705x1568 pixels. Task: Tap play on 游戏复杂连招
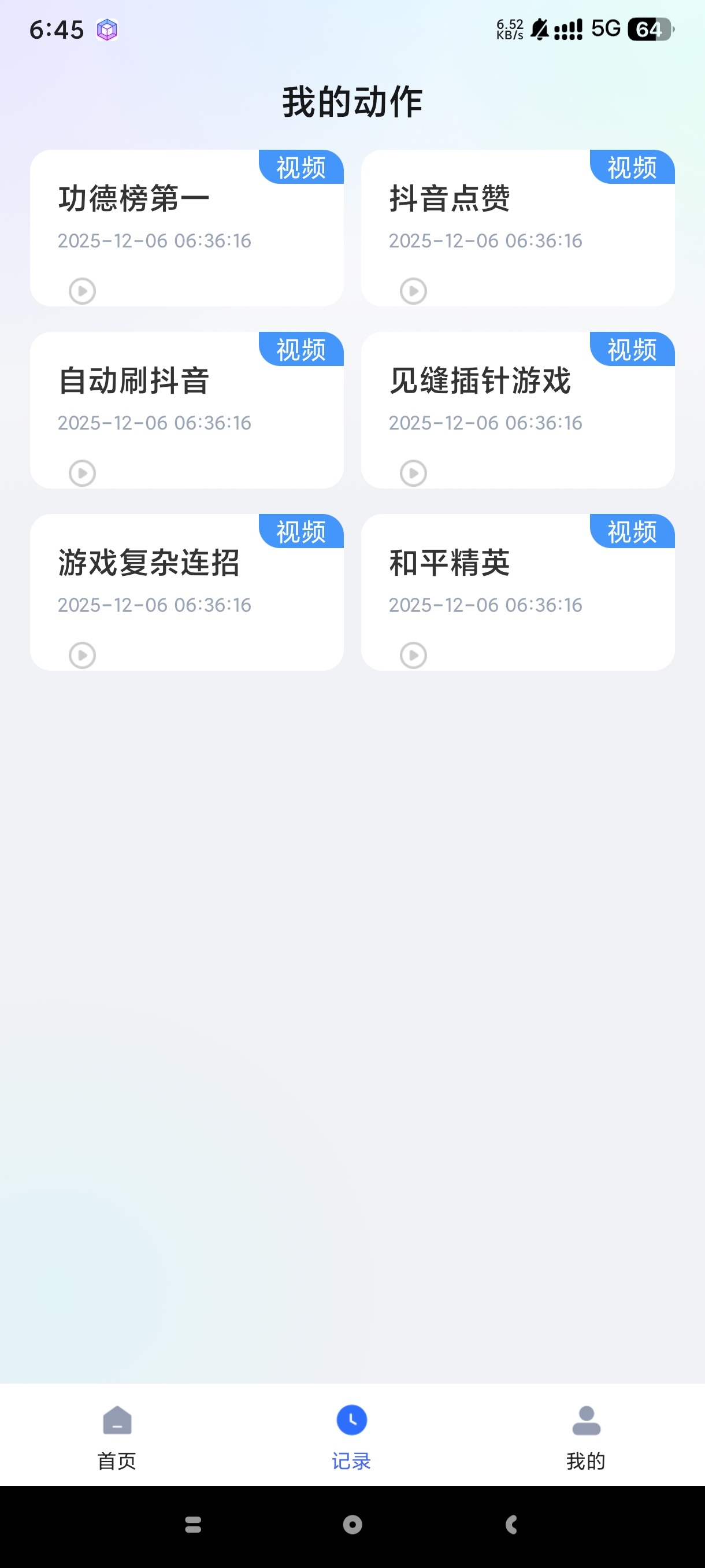pyautogui.click(x=82, y=655)
